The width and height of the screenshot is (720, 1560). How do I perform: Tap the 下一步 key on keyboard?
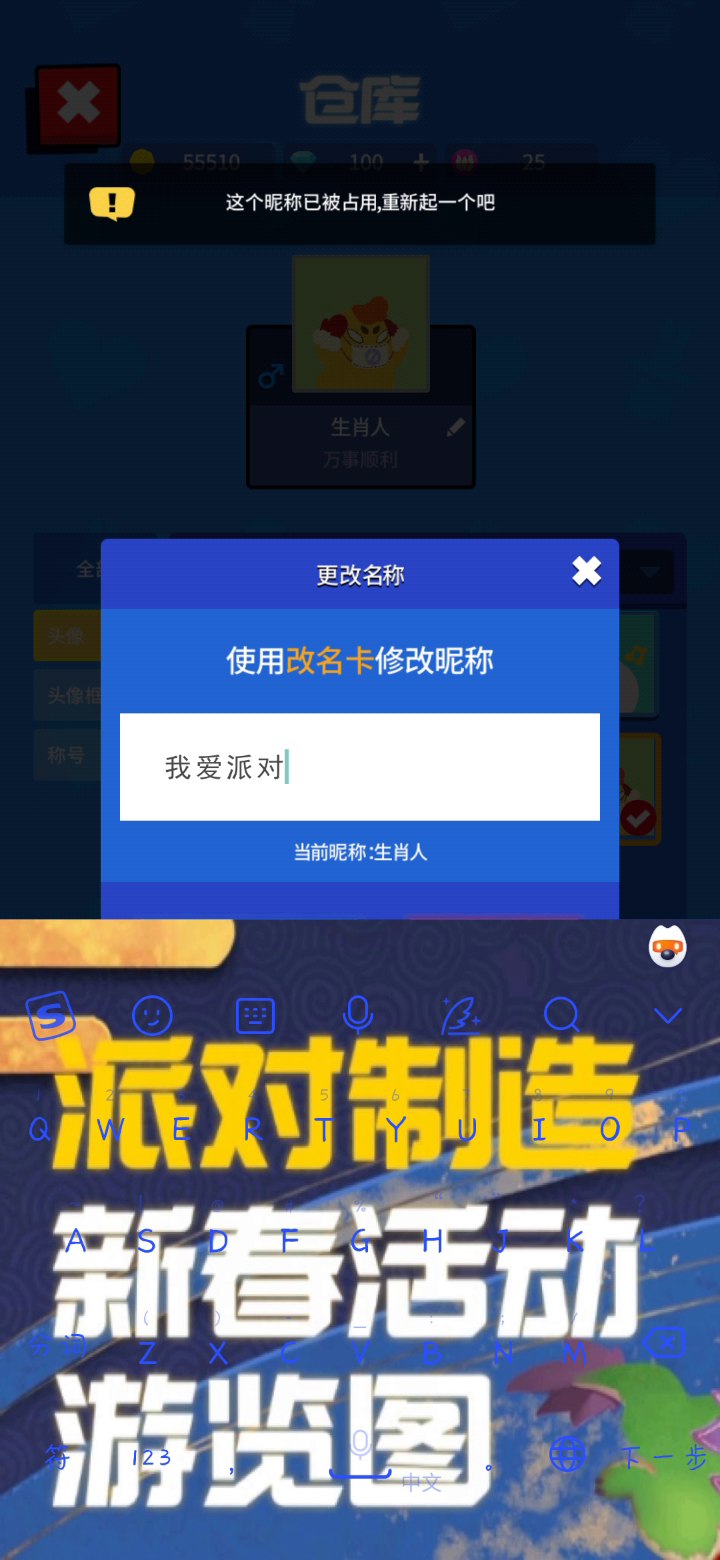(x=663, y=1457)
